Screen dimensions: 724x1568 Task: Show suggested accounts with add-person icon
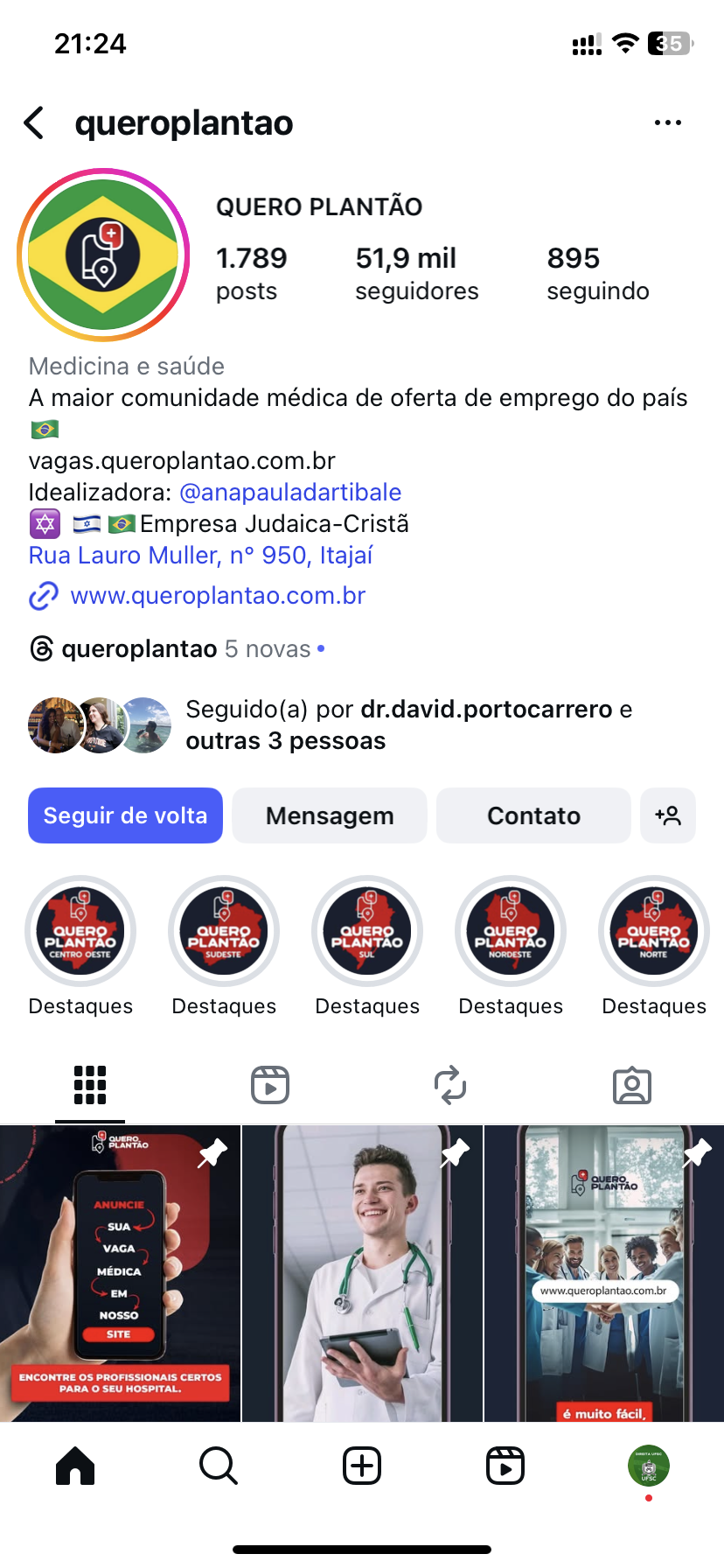point(668,815)
